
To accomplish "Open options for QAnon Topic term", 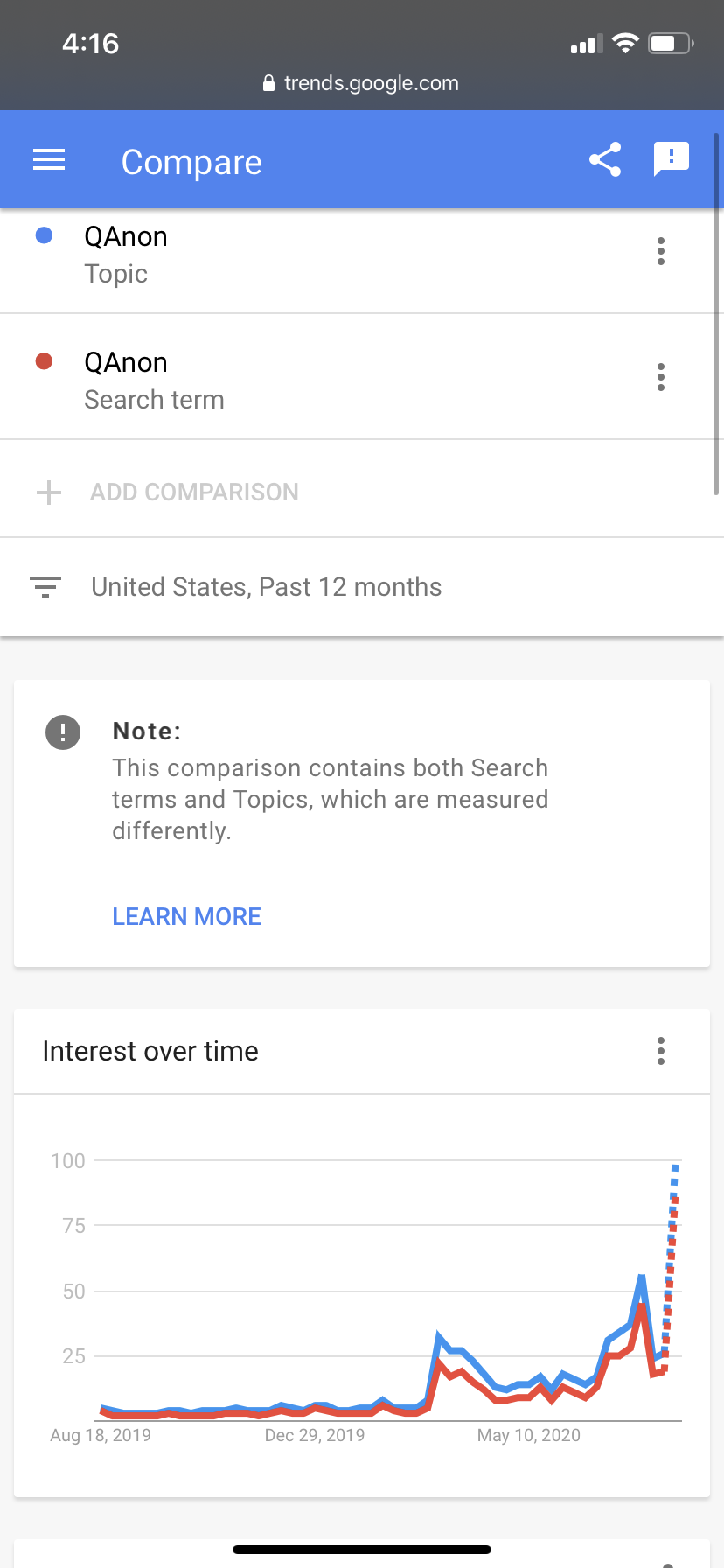I will coord(661,251).
